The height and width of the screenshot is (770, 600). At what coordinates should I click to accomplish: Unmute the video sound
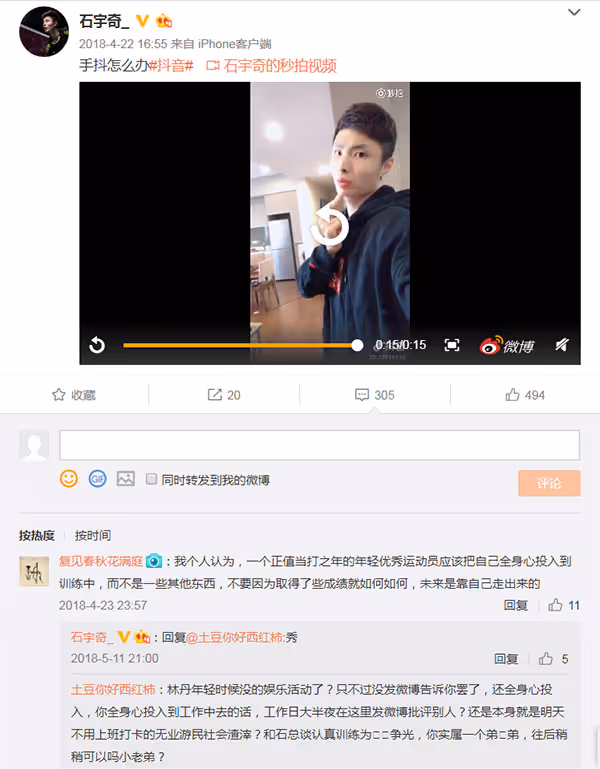(562, 345)
